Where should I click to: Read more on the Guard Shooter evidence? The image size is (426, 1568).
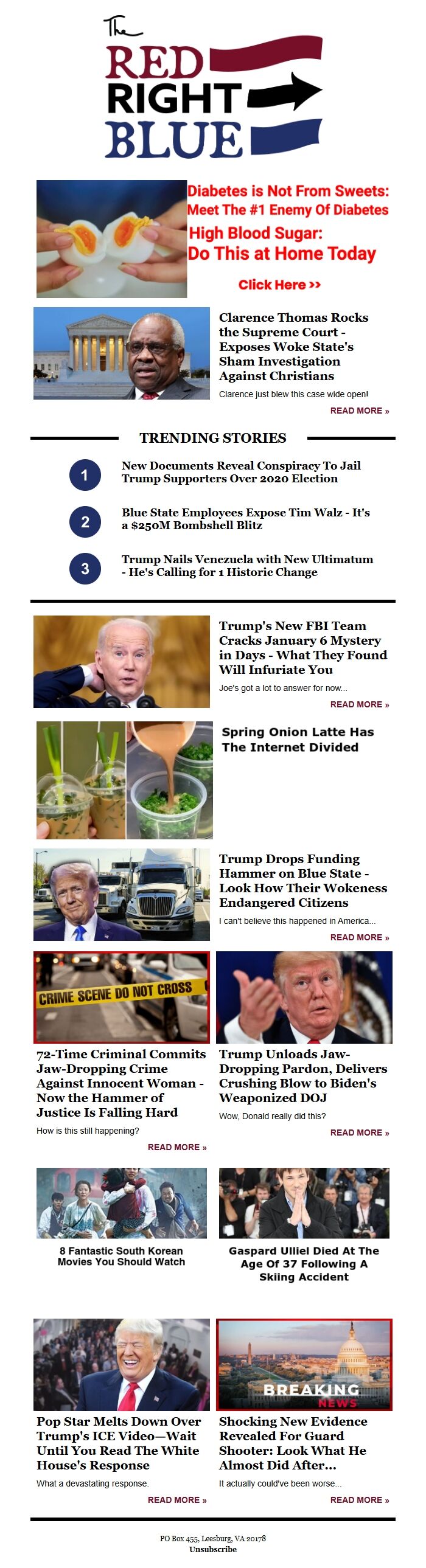coord(359,1500)
